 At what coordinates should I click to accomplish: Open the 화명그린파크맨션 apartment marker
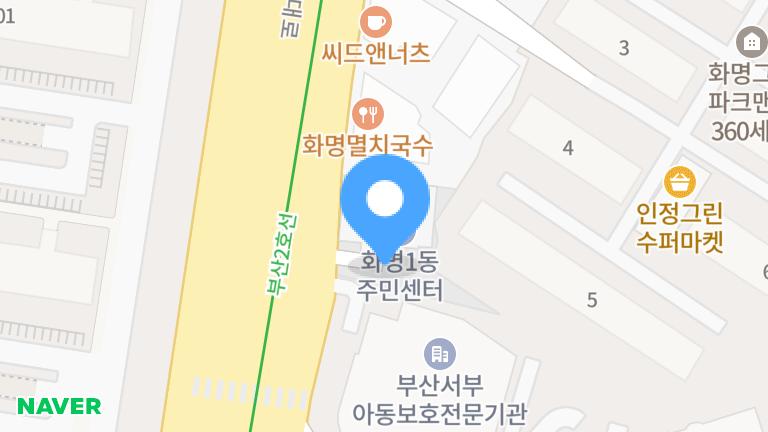click(750, 42)
